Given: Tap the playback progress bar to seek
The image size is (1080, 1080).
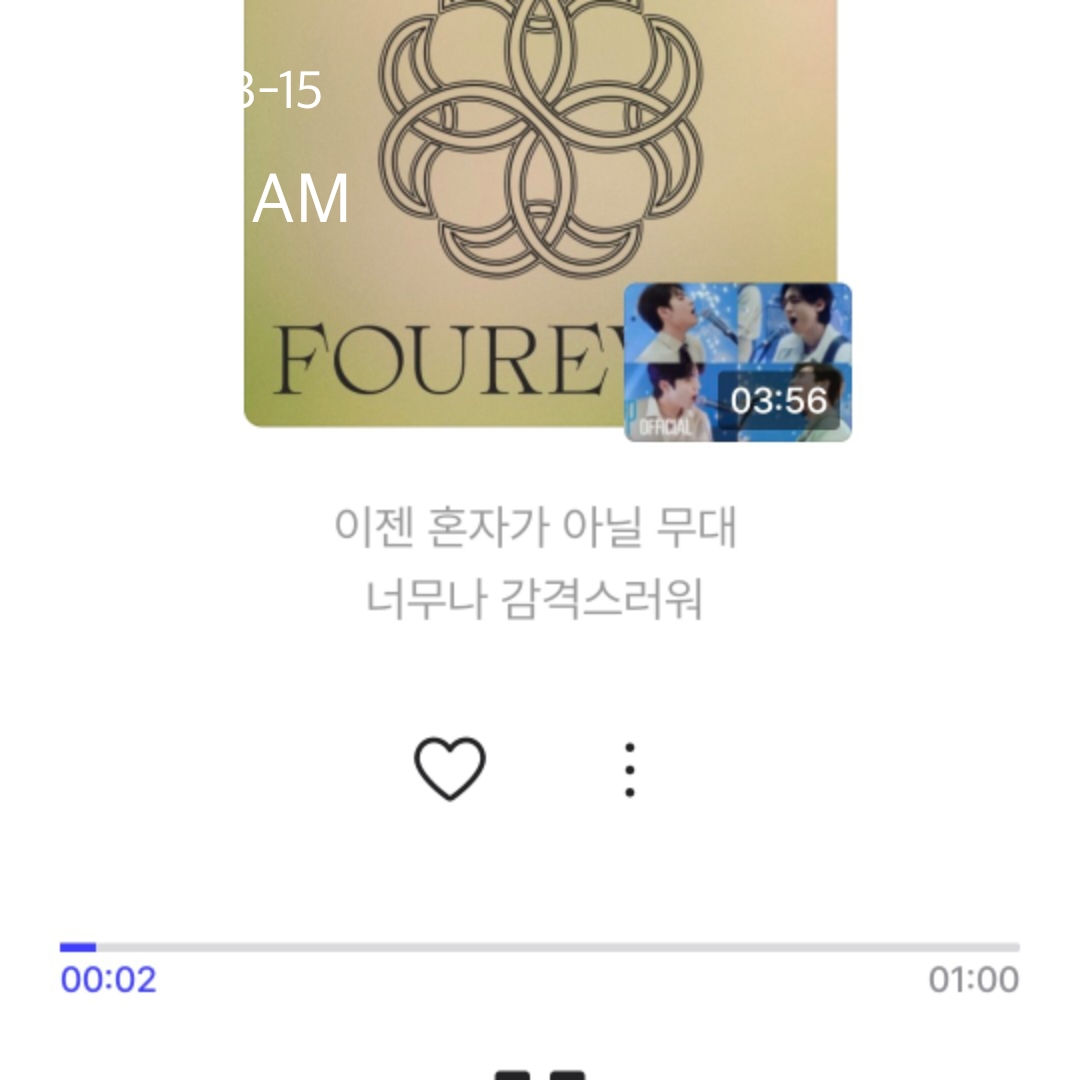Looking at the screenshot, I should pos(540,946).
